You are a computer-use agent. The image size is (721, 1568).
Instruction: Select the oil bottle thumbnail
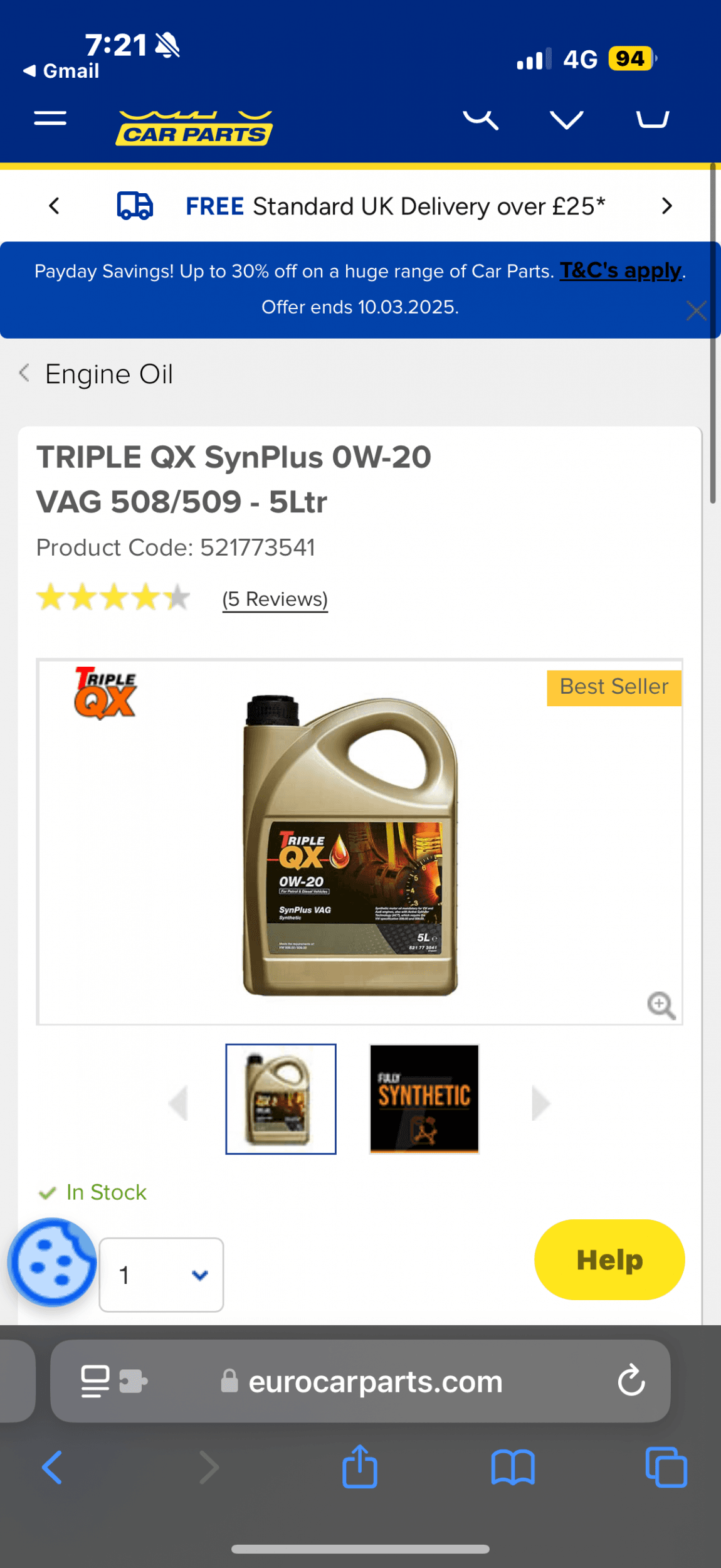click(281, 1099)
